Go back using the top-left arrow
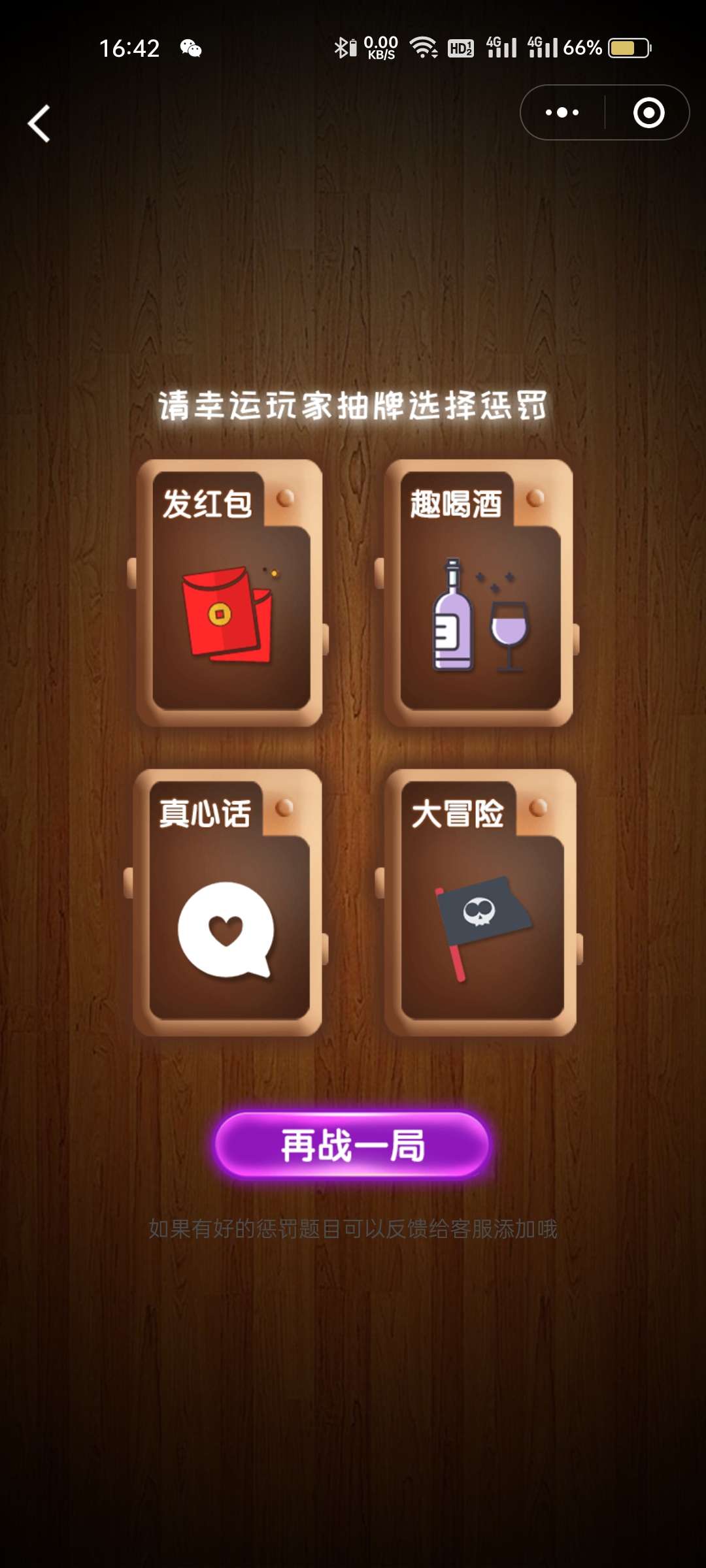Viewport: 706px width, 1568px height. [39, 123]
